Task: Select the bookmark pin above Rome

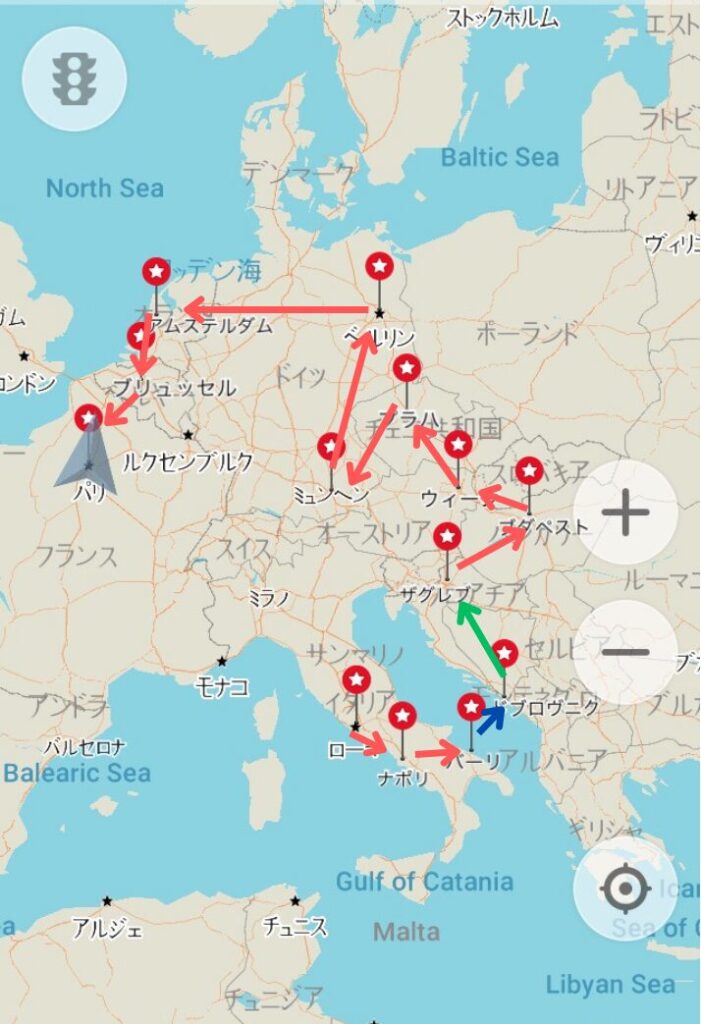Action: [357, 681]
